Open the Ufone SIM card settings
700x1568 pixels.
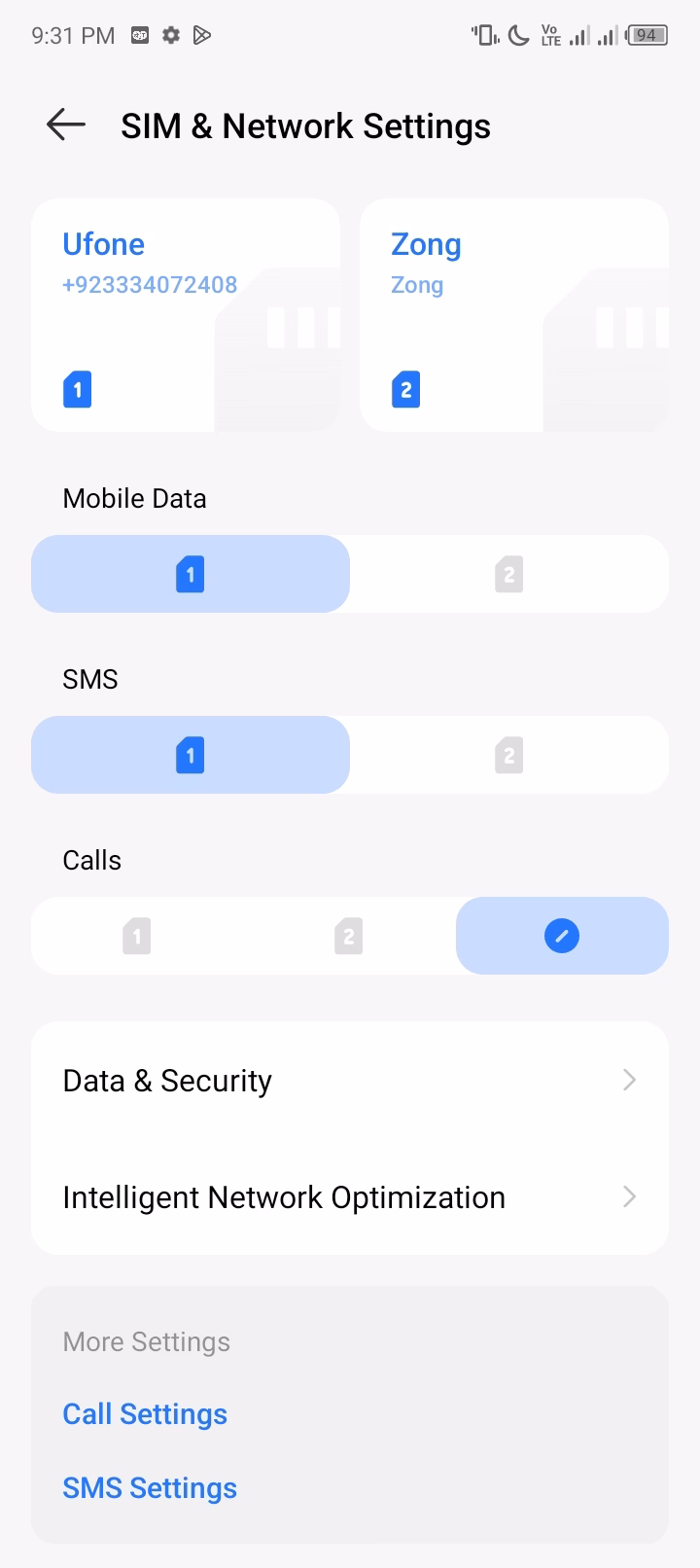tap(186, 315)
